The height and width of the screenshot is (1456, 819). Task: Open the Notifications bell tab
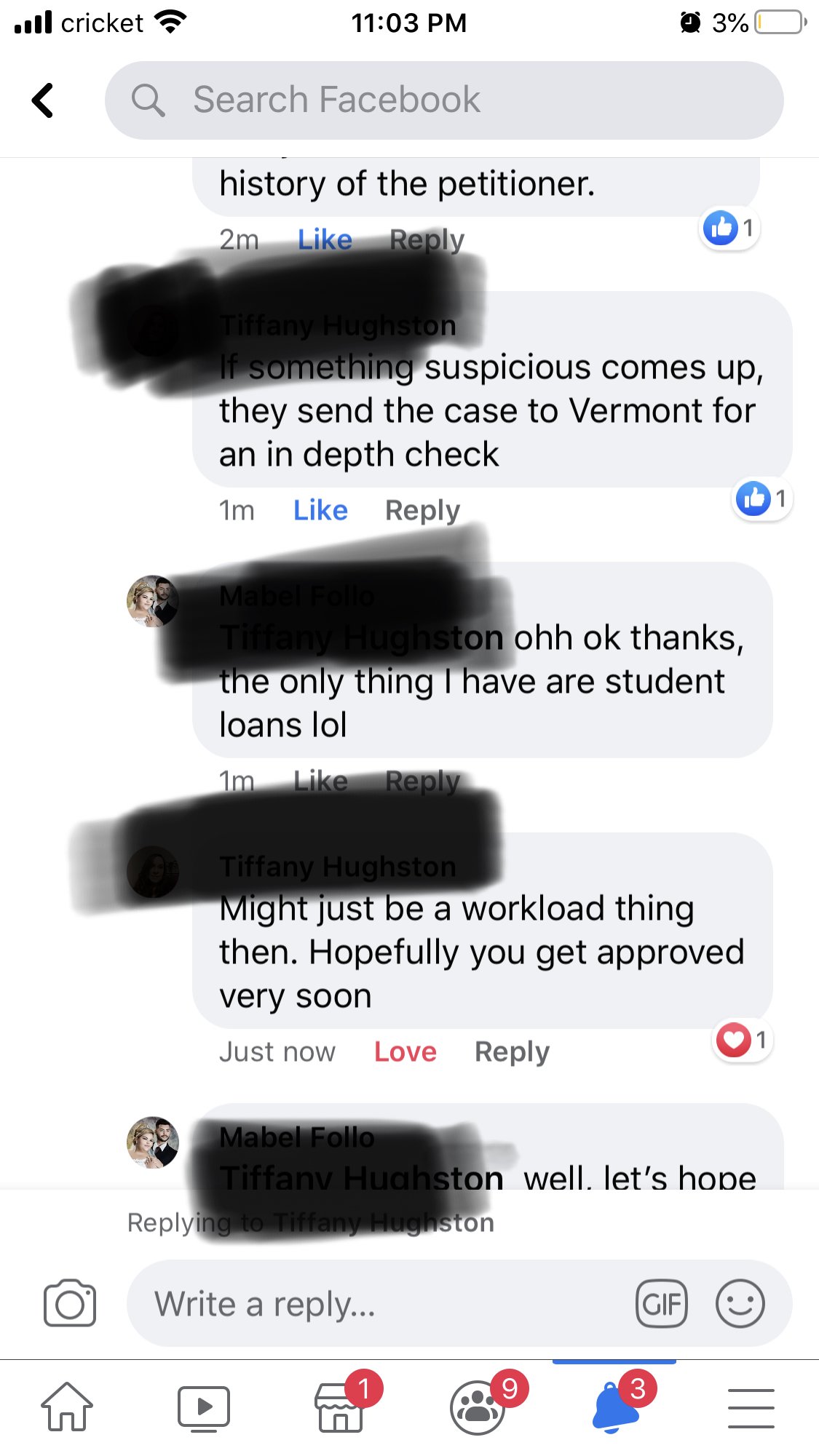[614, 1407]
